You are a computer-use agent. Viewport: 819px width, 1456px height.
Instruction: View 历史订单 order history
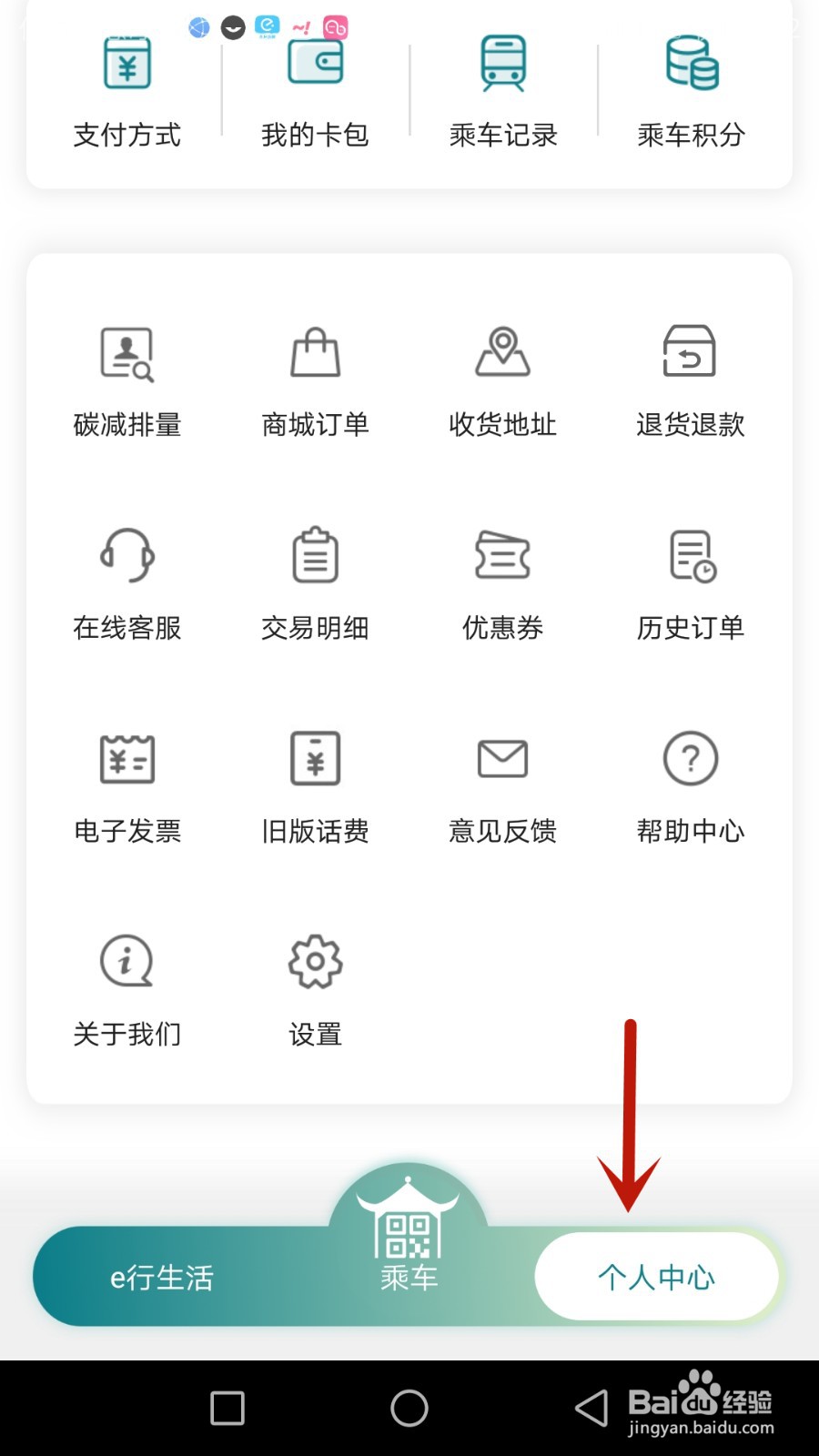pyautogui.click(x=691, y=585)
